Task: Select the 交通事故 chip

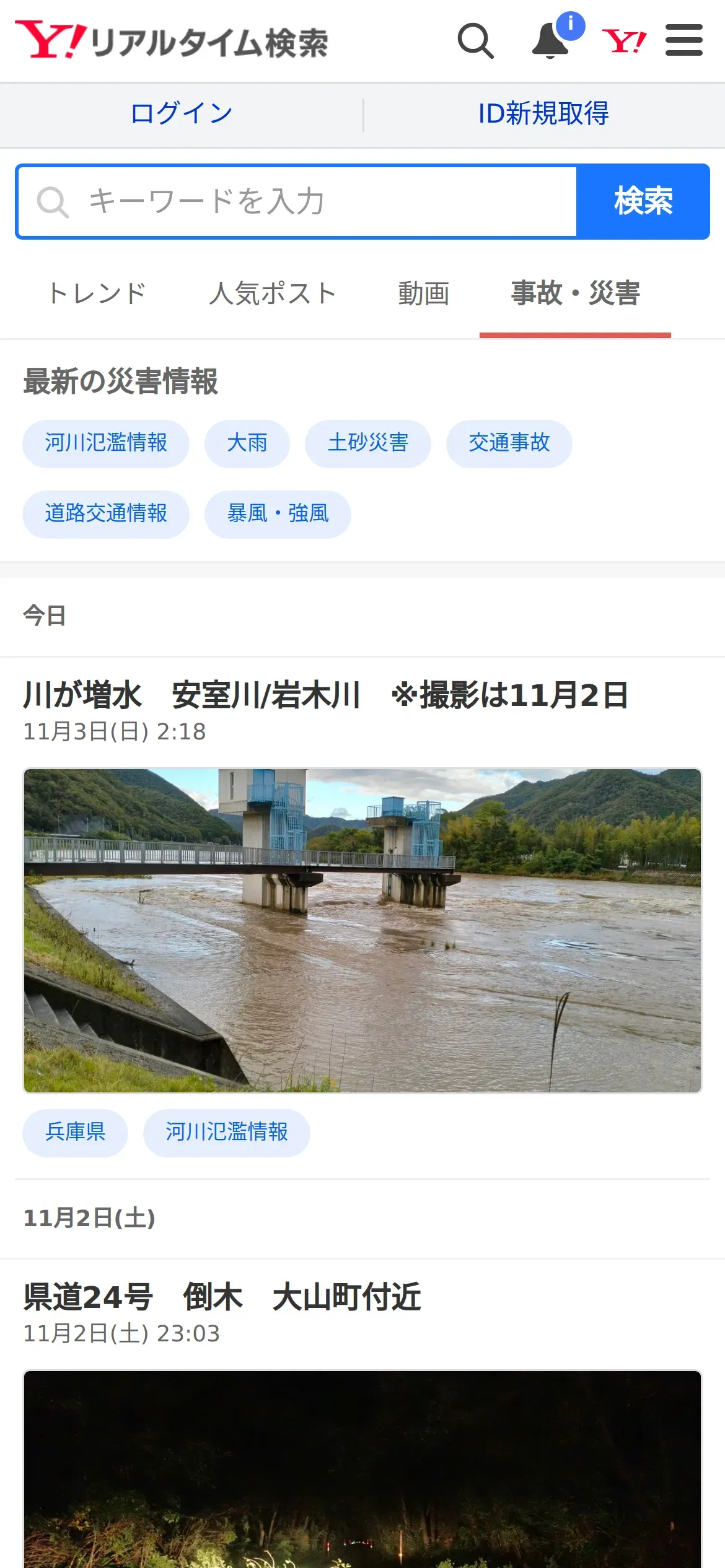Action: (x=509, y=443)
